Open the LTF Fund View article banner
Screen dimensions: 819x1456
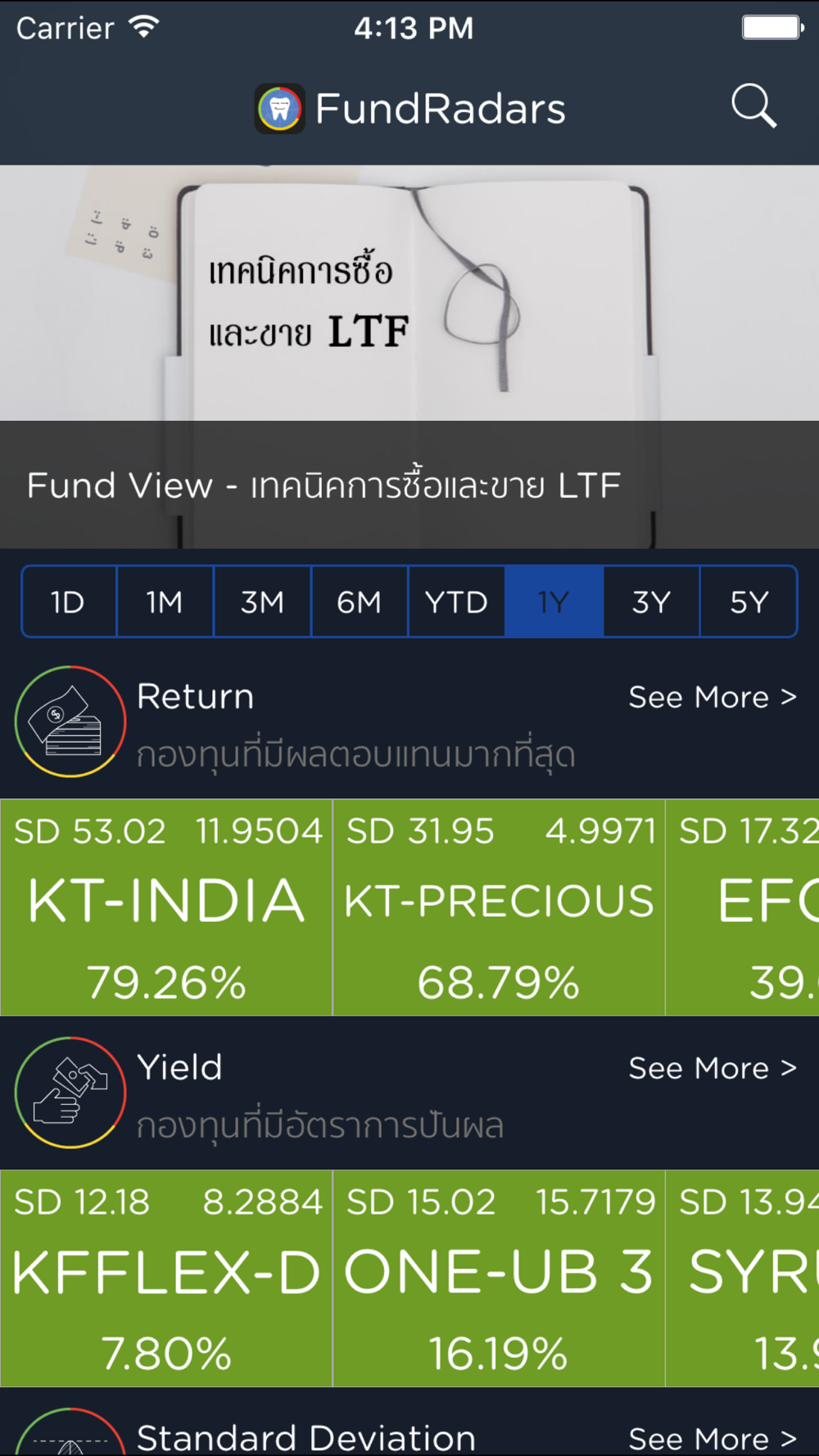click(x=409, y=357)
